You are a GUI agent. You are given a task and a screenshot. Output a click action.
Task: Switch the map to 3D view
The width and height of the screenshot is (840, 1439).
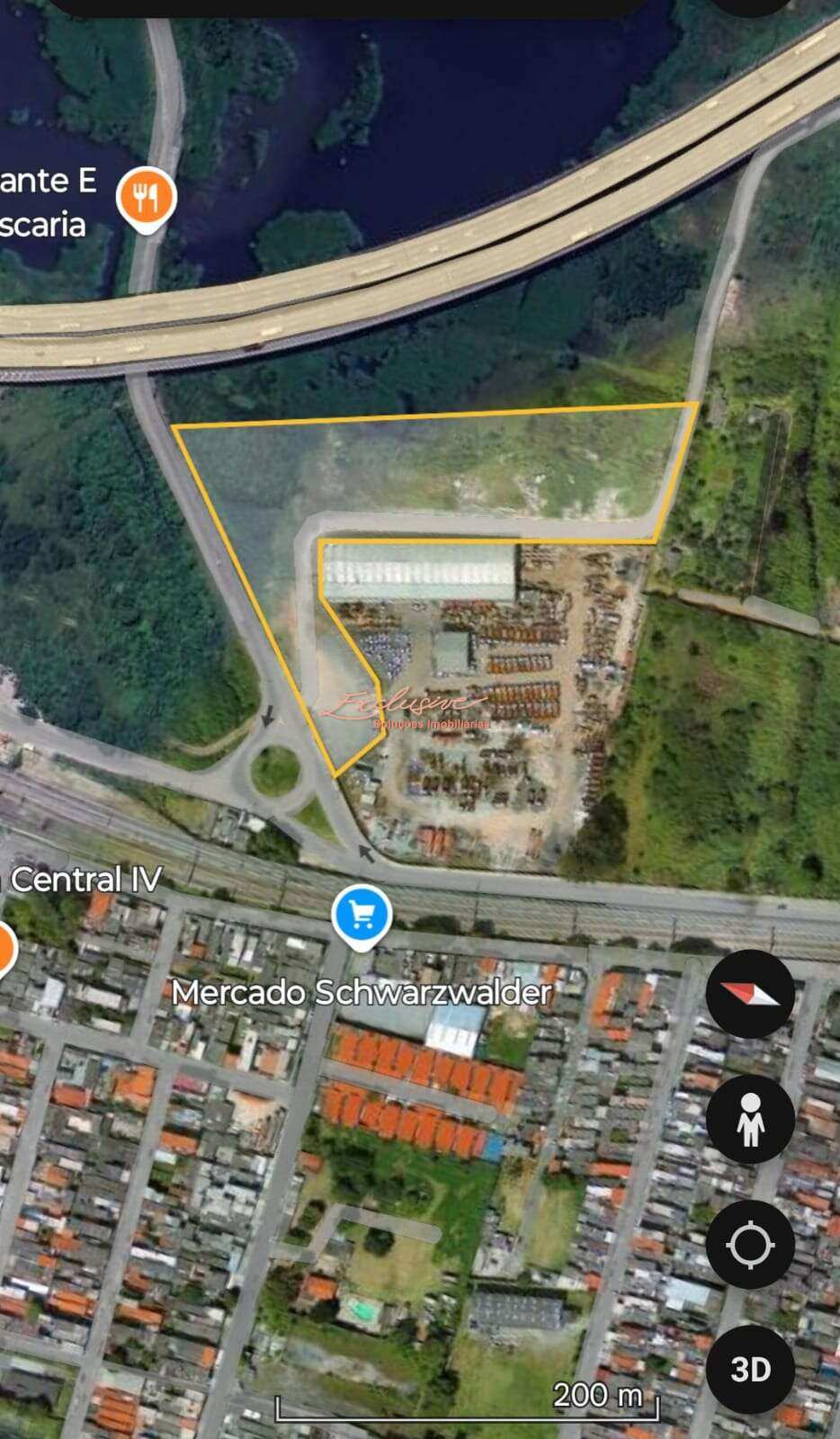point(750,1369)
